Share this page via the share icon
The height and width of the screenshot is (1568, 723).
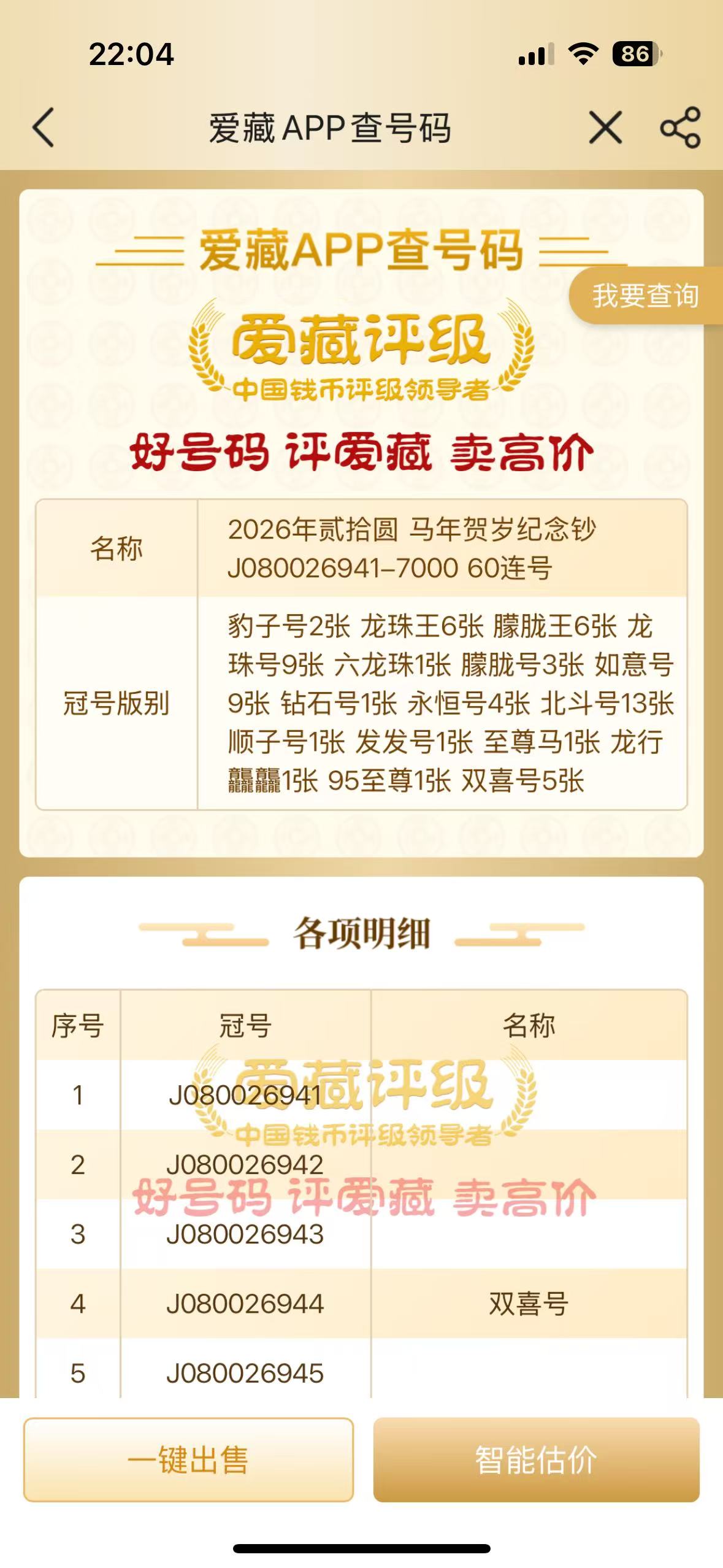680,128
